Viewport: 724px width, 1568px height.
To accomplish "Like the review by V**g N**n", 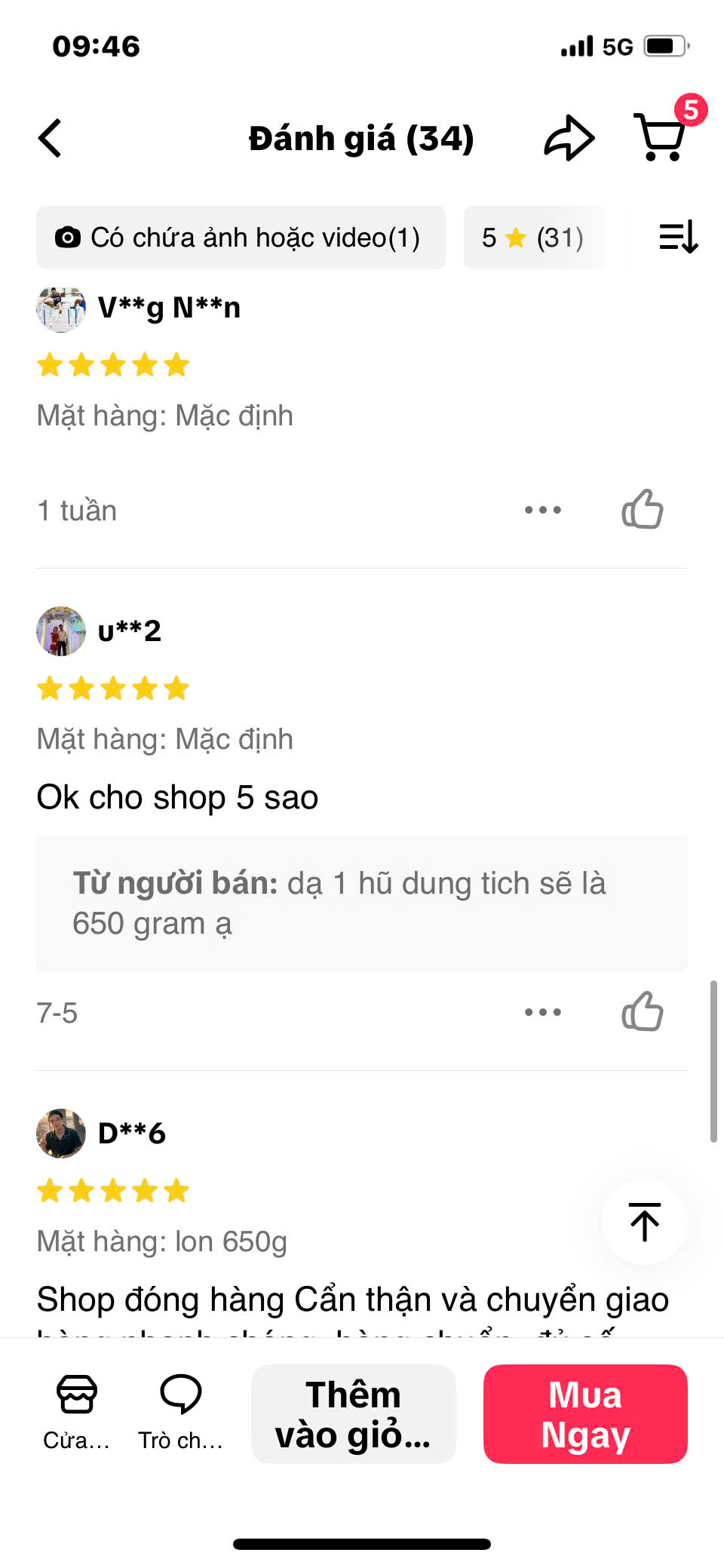I will (643, 510).
